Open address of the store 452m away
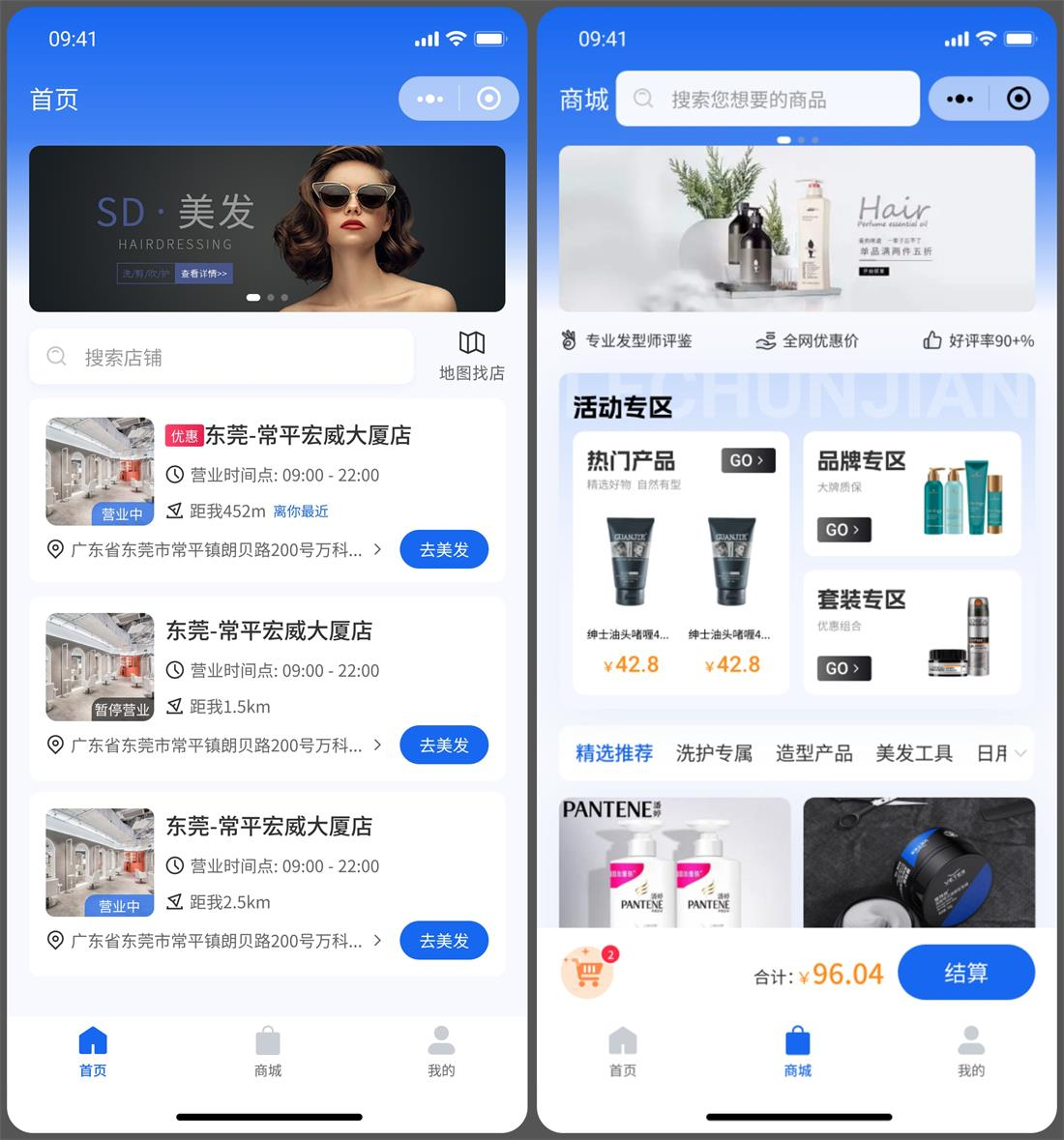This screenshot has width=1064, height=1140. click(217, 550)
